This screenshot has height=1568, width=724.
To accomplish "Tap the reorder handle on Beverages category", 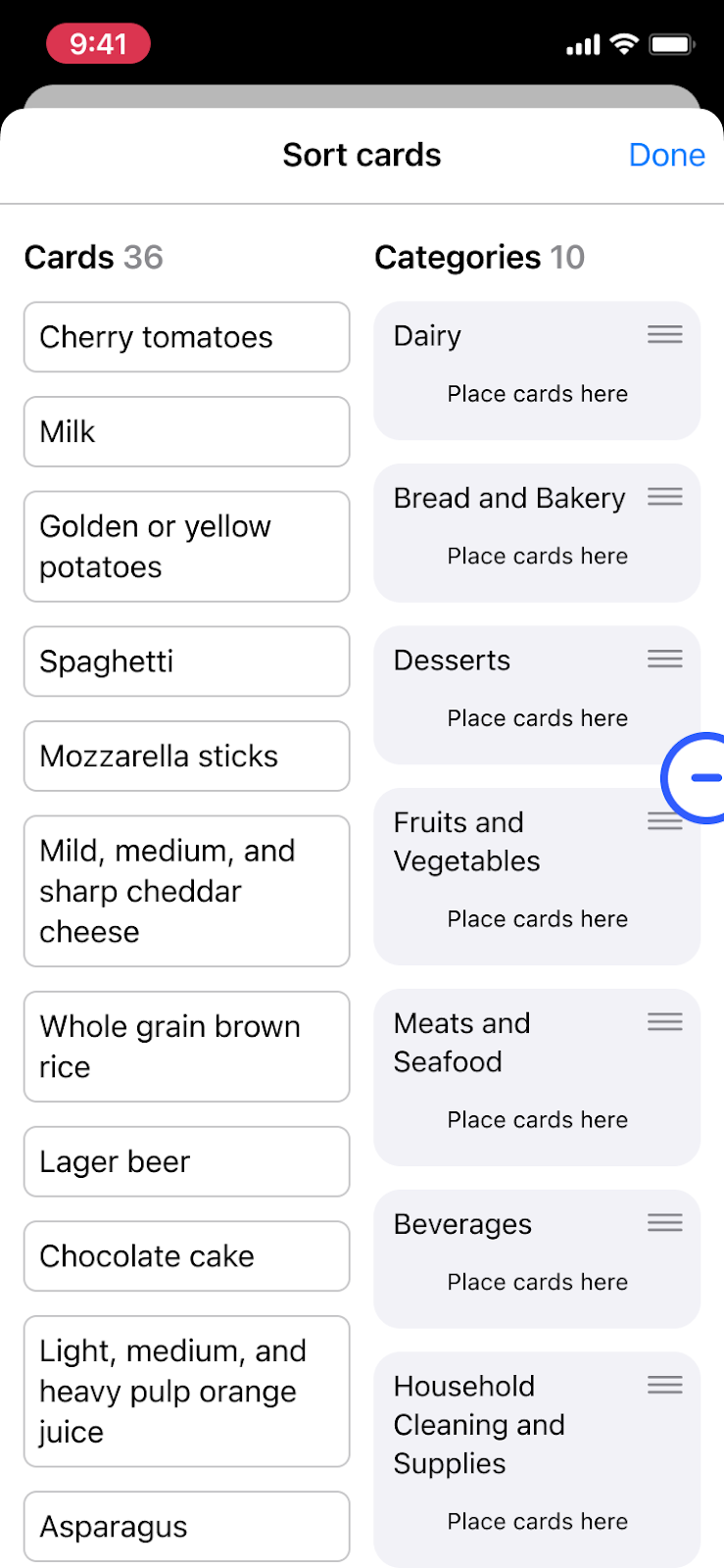I will point(665,1222).
